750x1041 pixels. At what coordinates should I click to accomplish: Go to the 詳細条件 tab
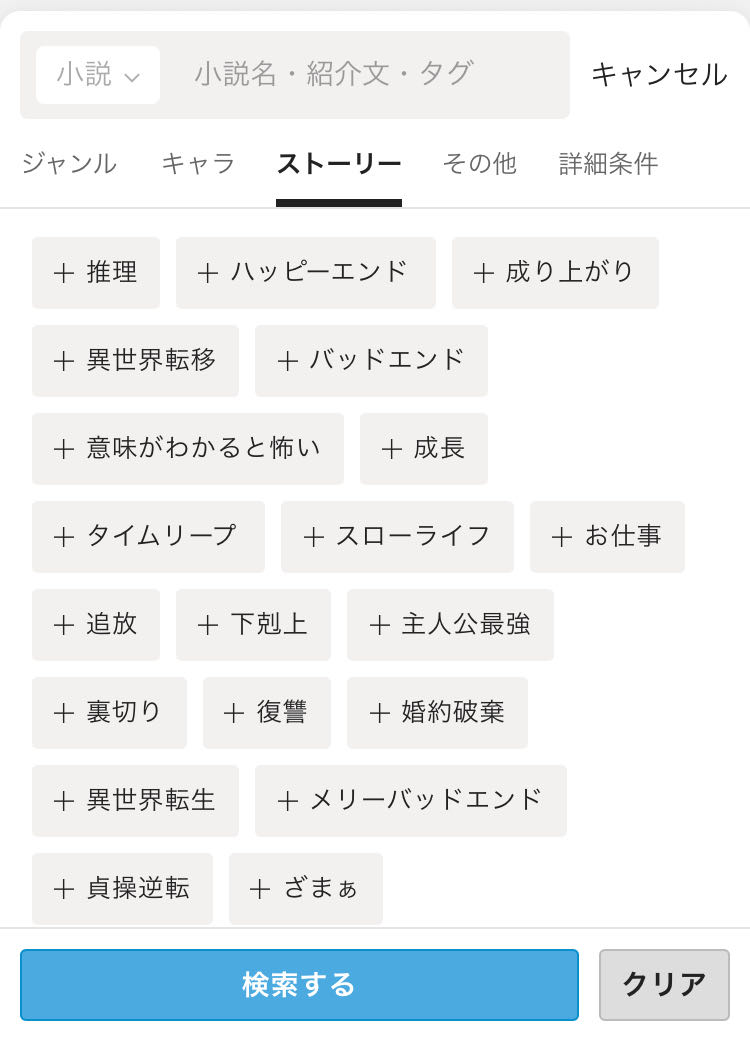pos(608,163)
